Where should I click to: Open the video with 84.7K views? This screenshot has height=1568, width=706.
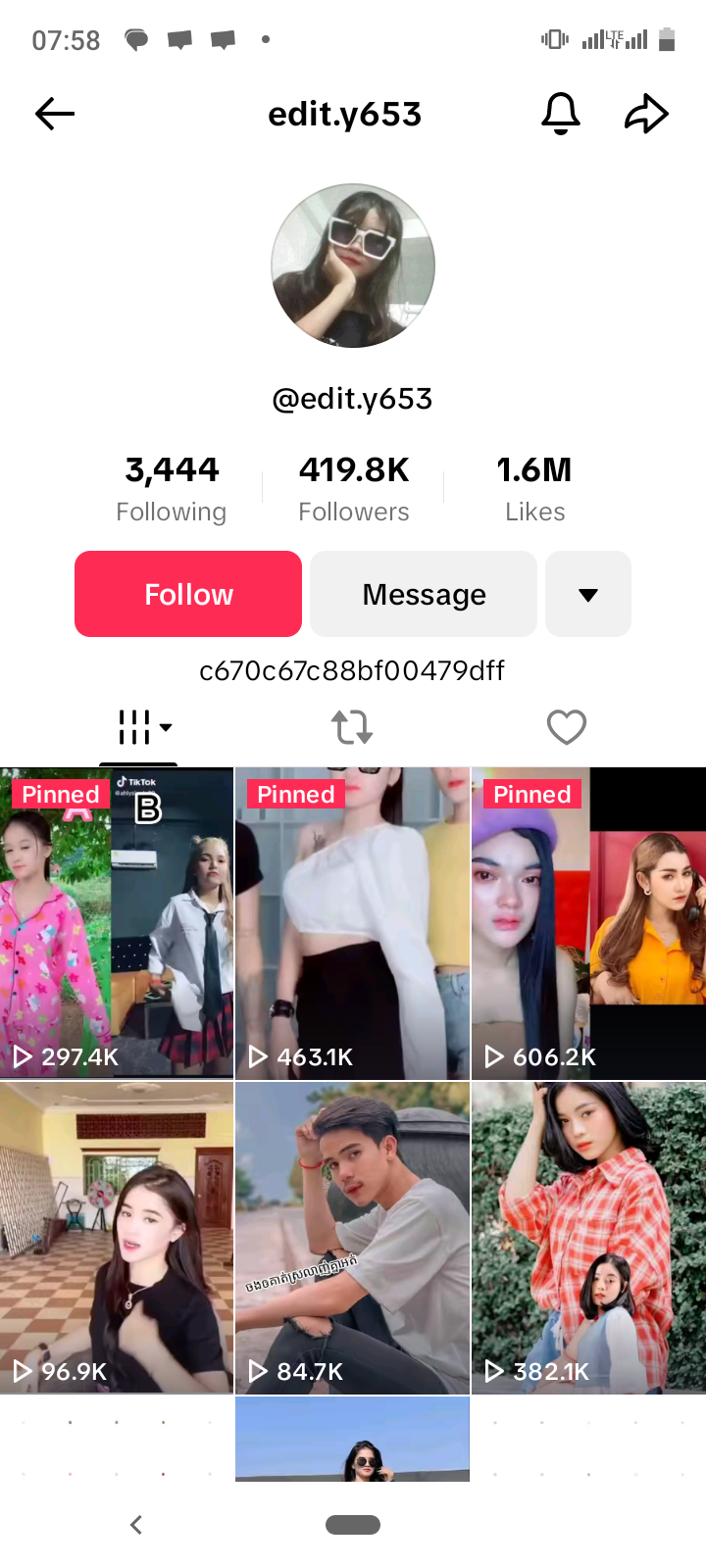click(x=352, y=1237)
